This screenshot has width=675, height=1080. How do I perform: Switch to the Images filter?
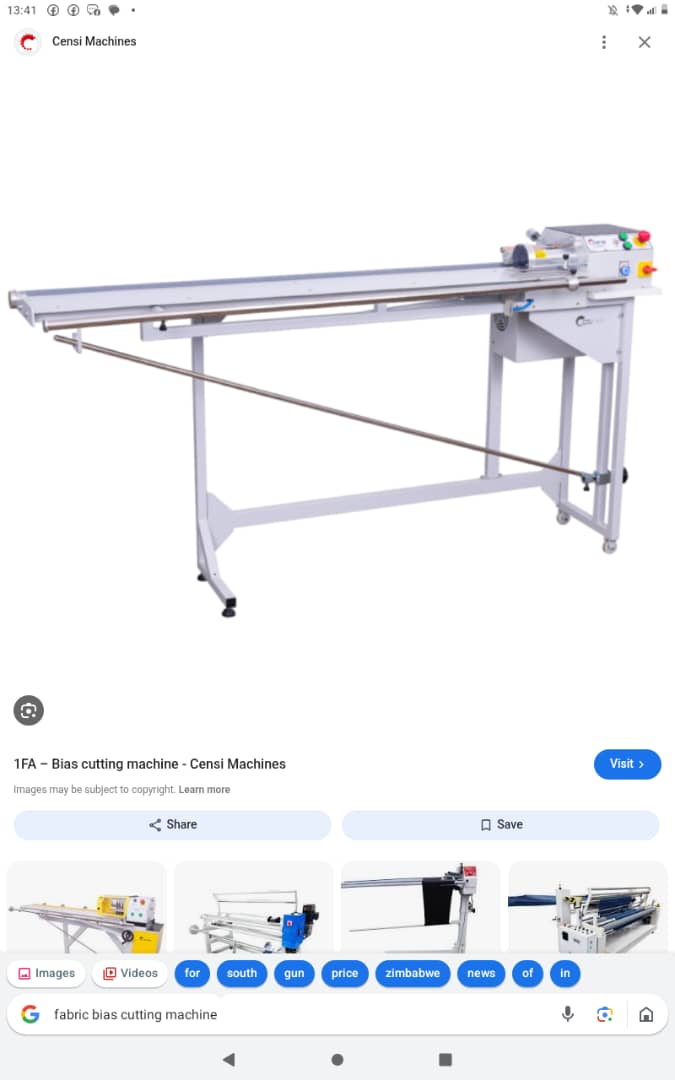[x=46, y=973]
